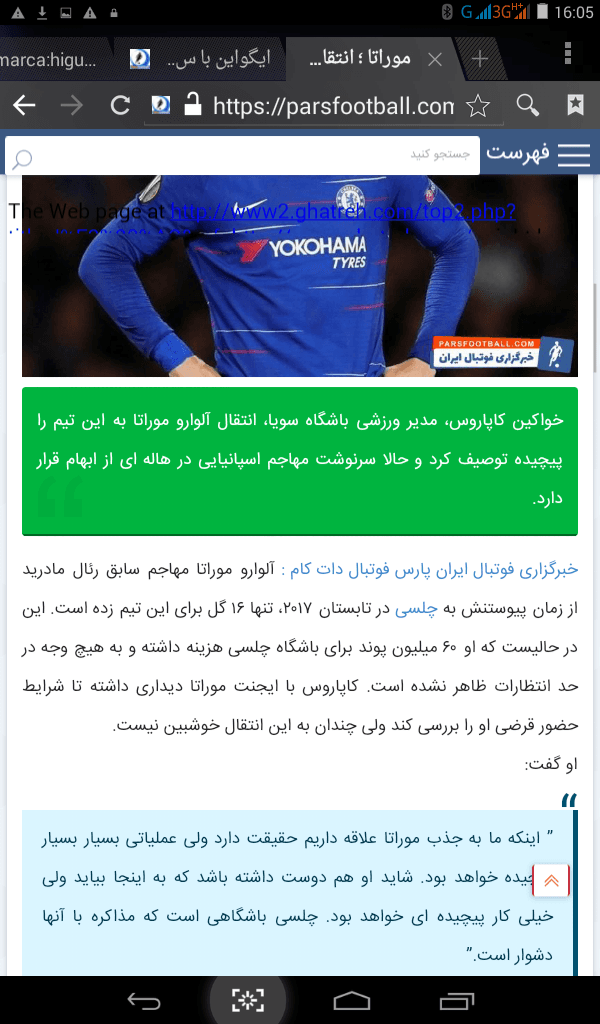
Task: Reload the current page
Action: pos(120,105)
